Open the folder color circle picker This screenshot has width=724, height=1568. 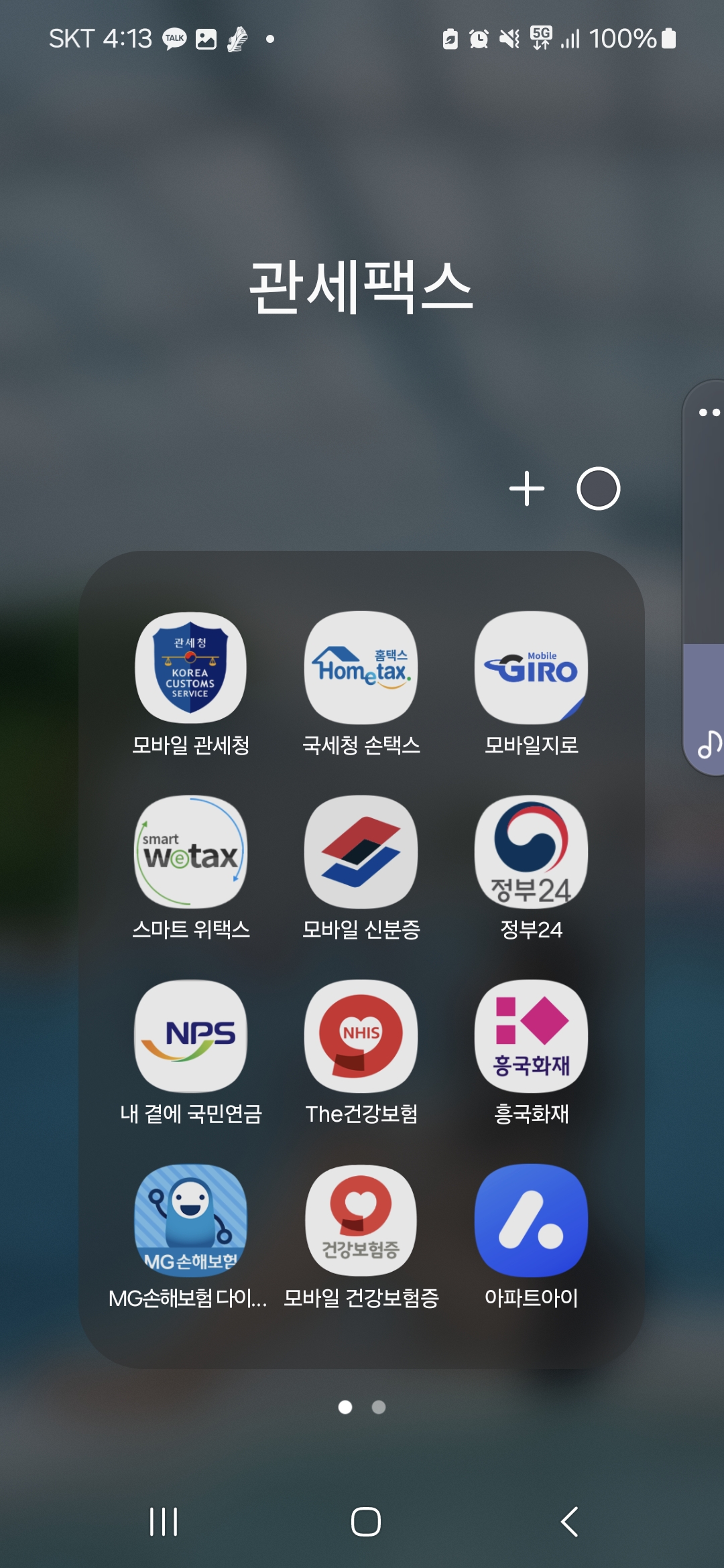point(599,488)
